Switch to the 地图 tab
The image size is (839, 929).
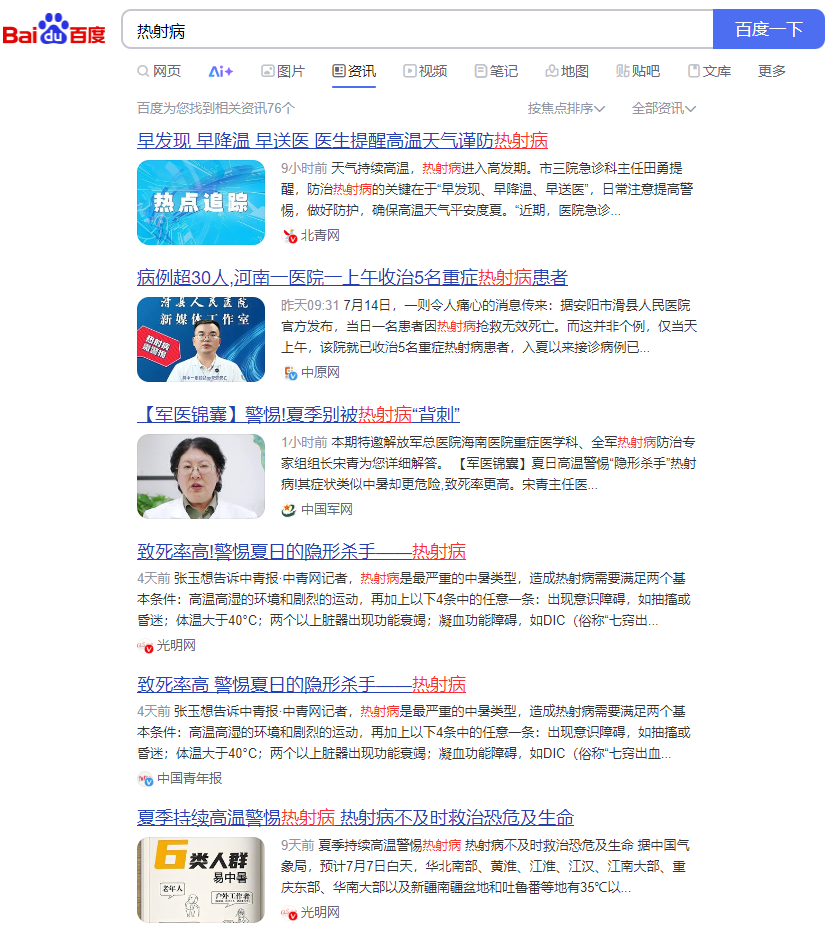(x=567, y=71)
